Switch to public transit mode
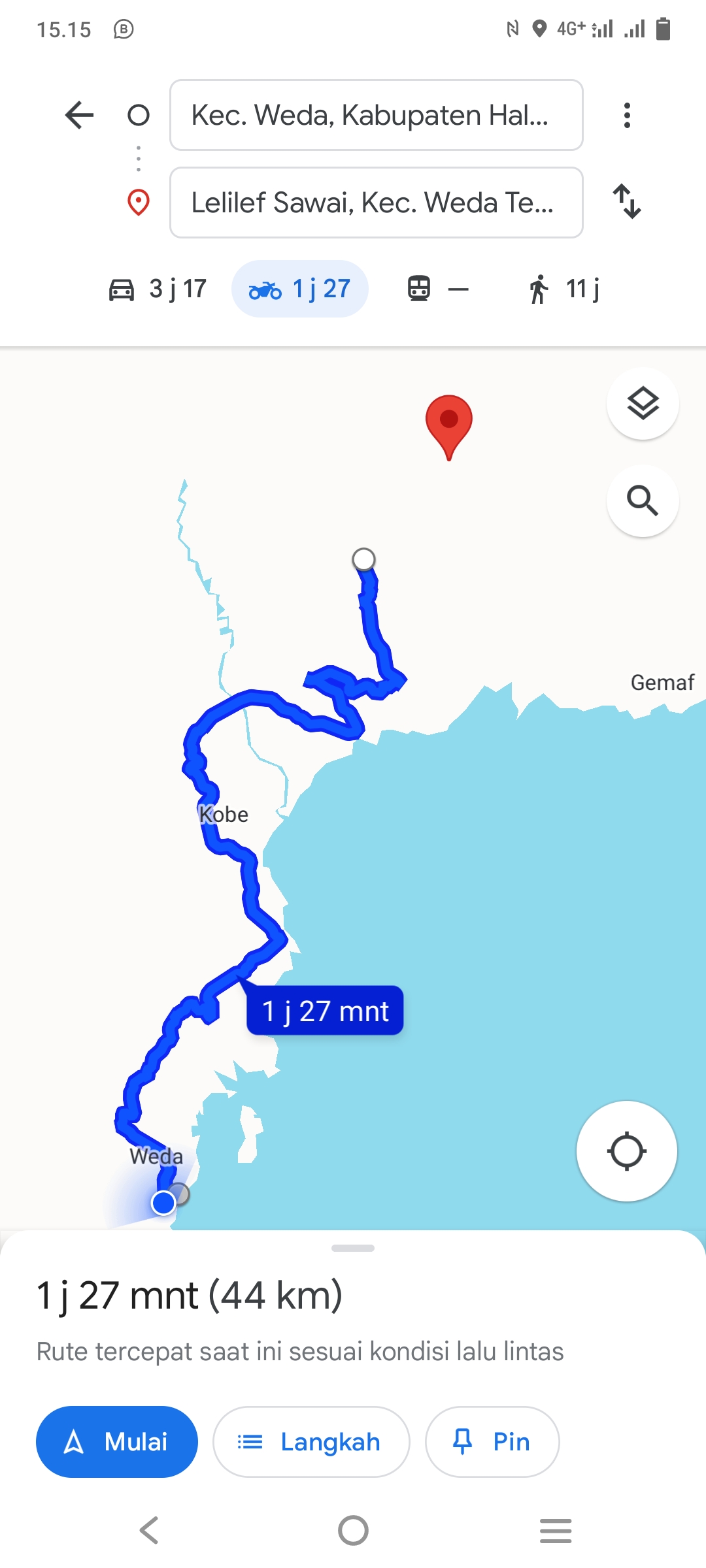Image resolution: width=706 pixels, height=1568 pixels. point(437,289)
